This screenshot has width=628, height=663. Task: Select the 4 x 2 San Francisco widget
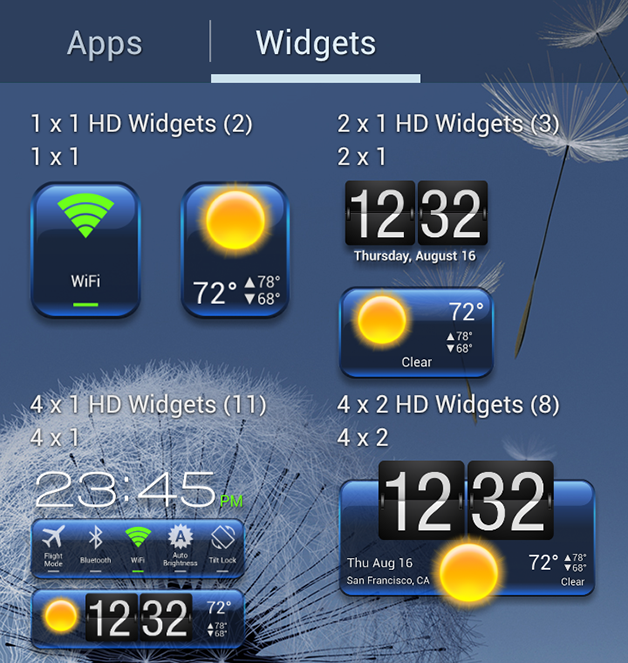467,532
